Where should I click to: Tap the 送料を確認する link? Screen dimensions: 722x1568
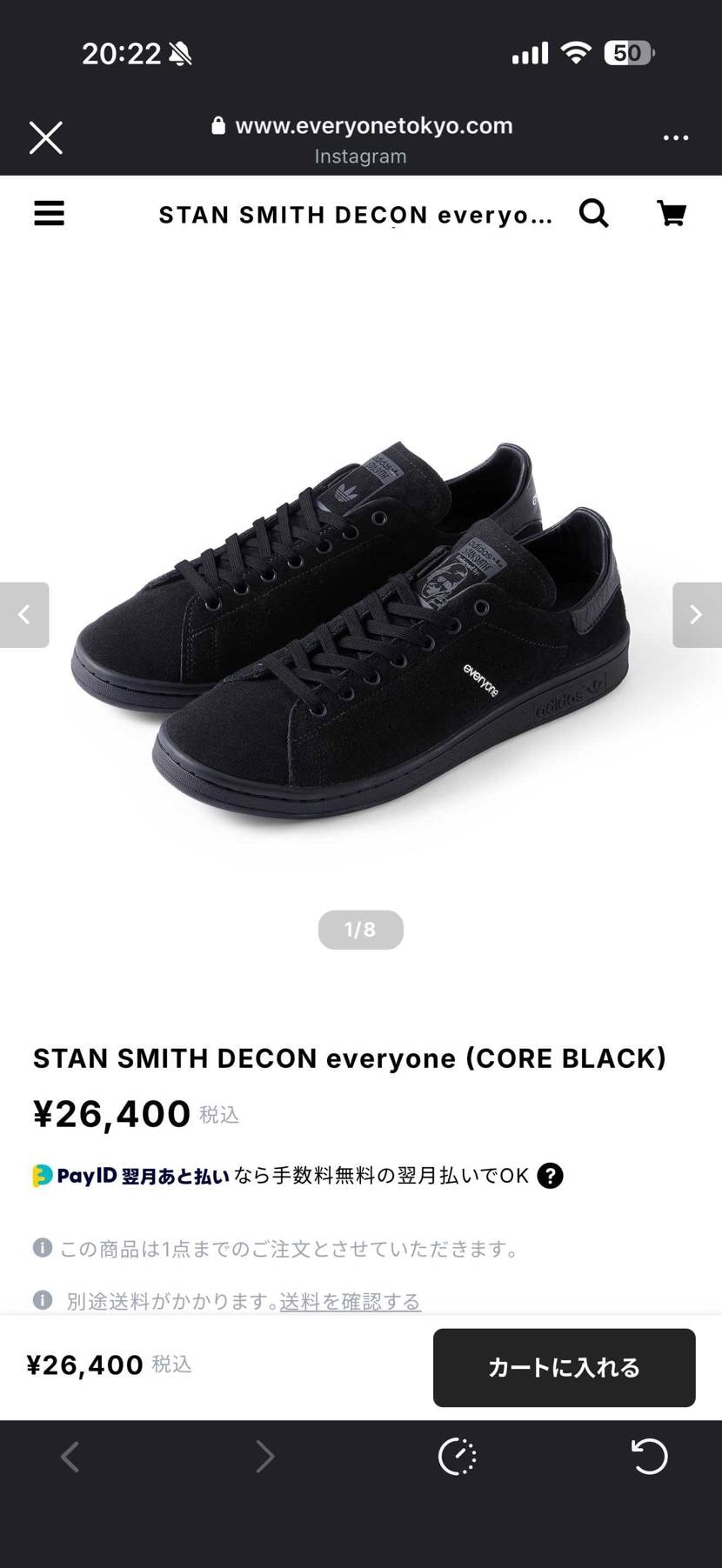click(350, 1301)
